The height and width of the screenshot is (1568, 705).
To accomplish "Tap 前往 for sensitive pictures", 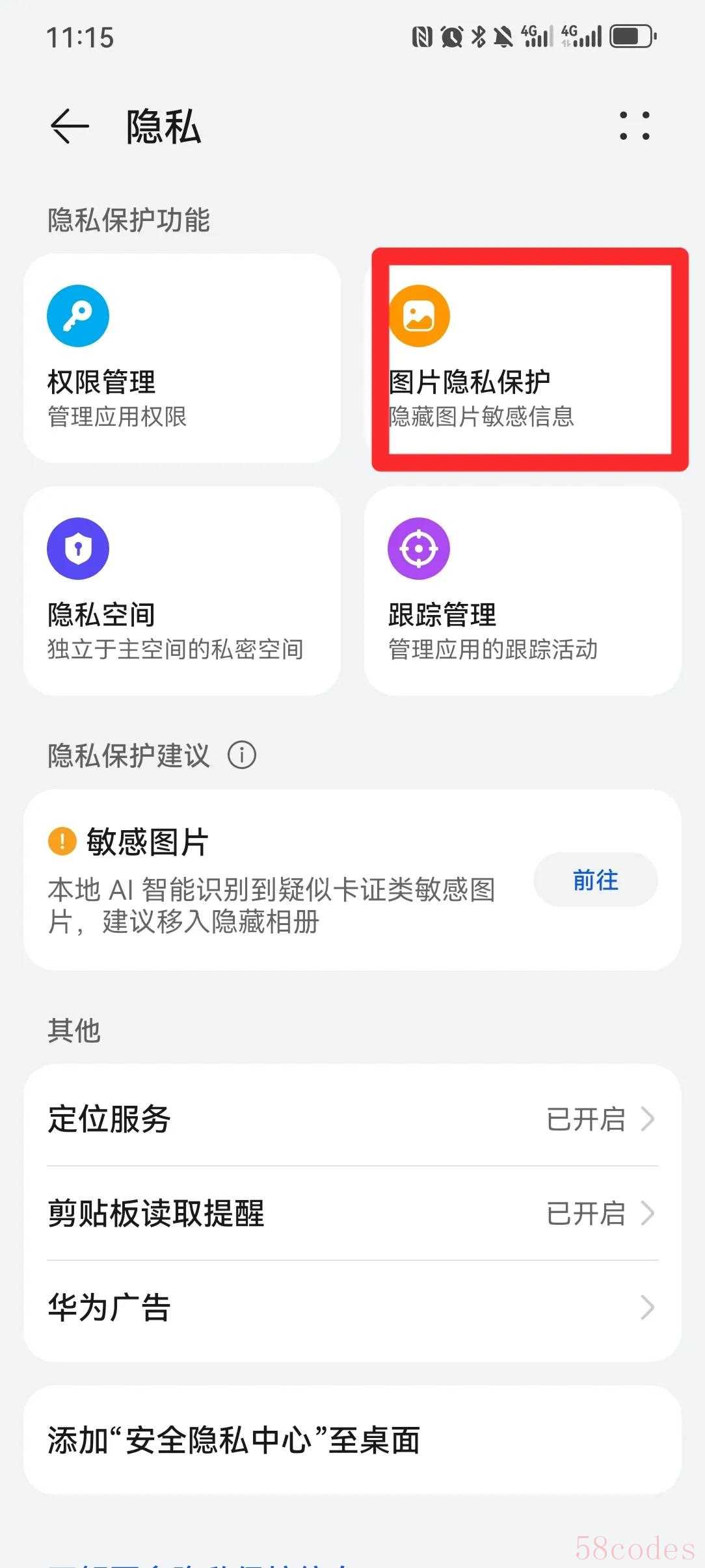I will click(596, 880).
